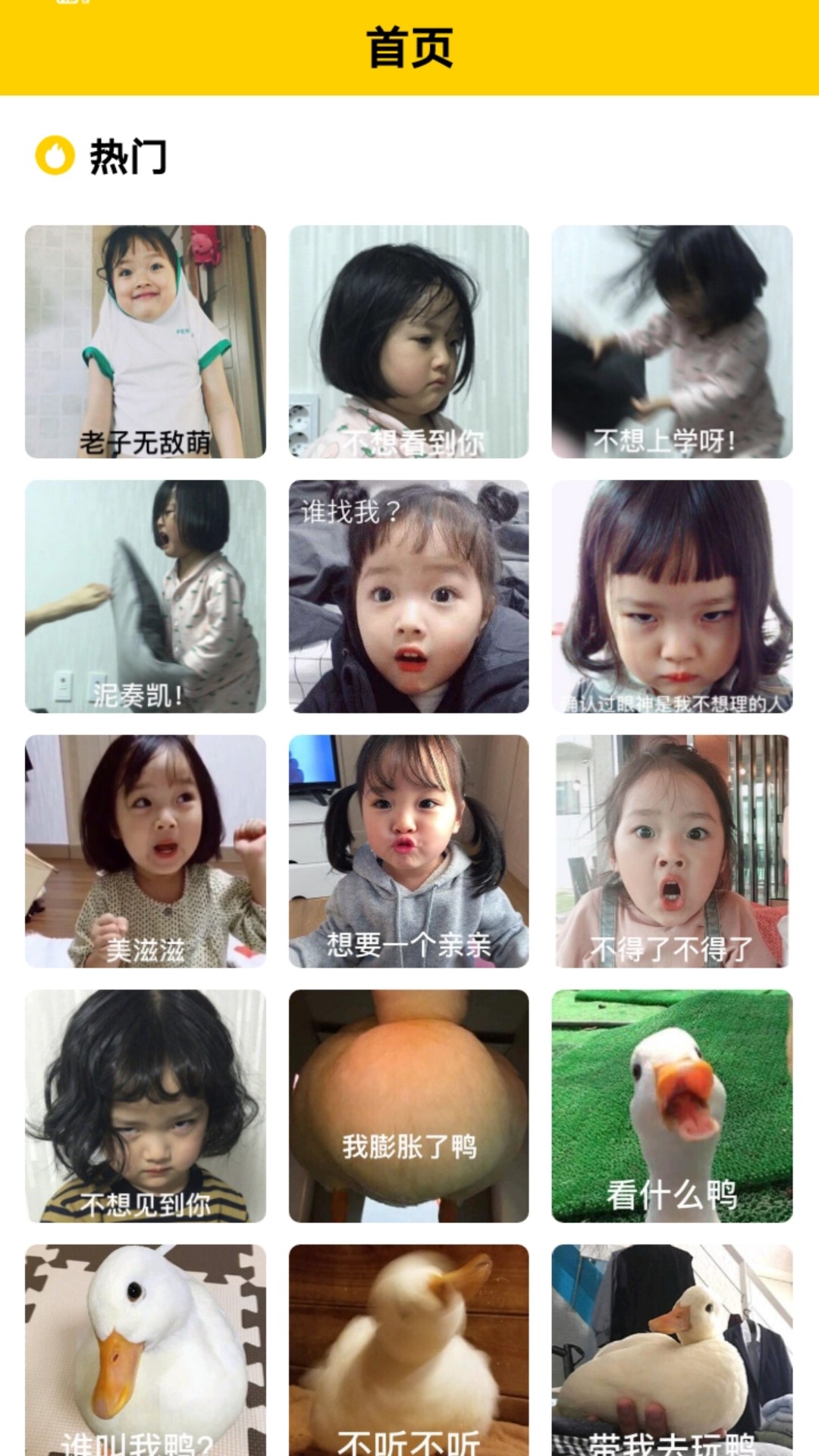Open the 看什么鸭 duck sticker
Image resolution: width=819 pixels, height=1456 pixels.
[x=672, y=1106]
